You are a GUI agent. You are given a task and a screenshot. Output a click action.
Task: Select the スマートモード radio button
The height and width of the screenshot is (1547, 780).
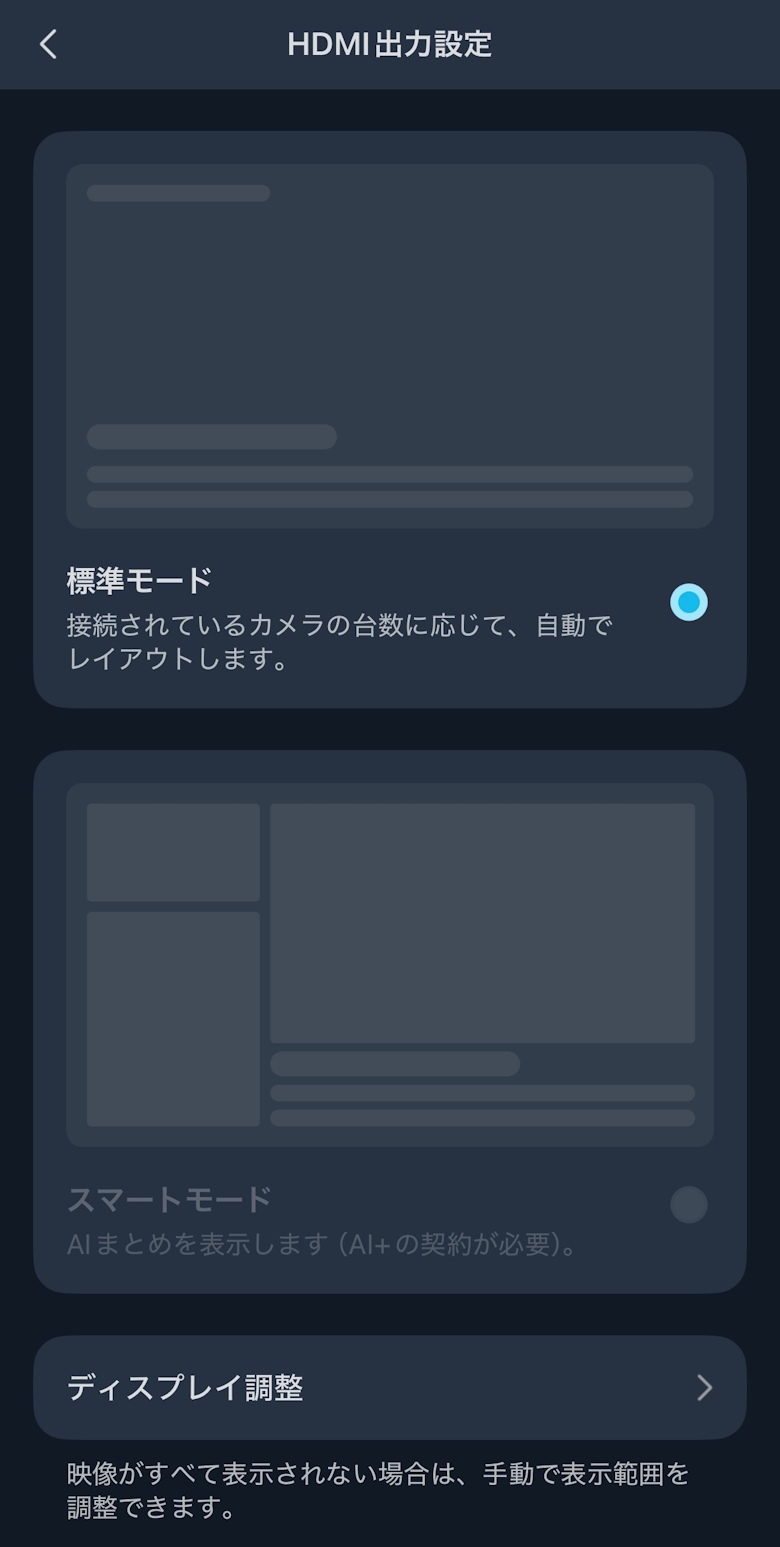coord(688,1204)
